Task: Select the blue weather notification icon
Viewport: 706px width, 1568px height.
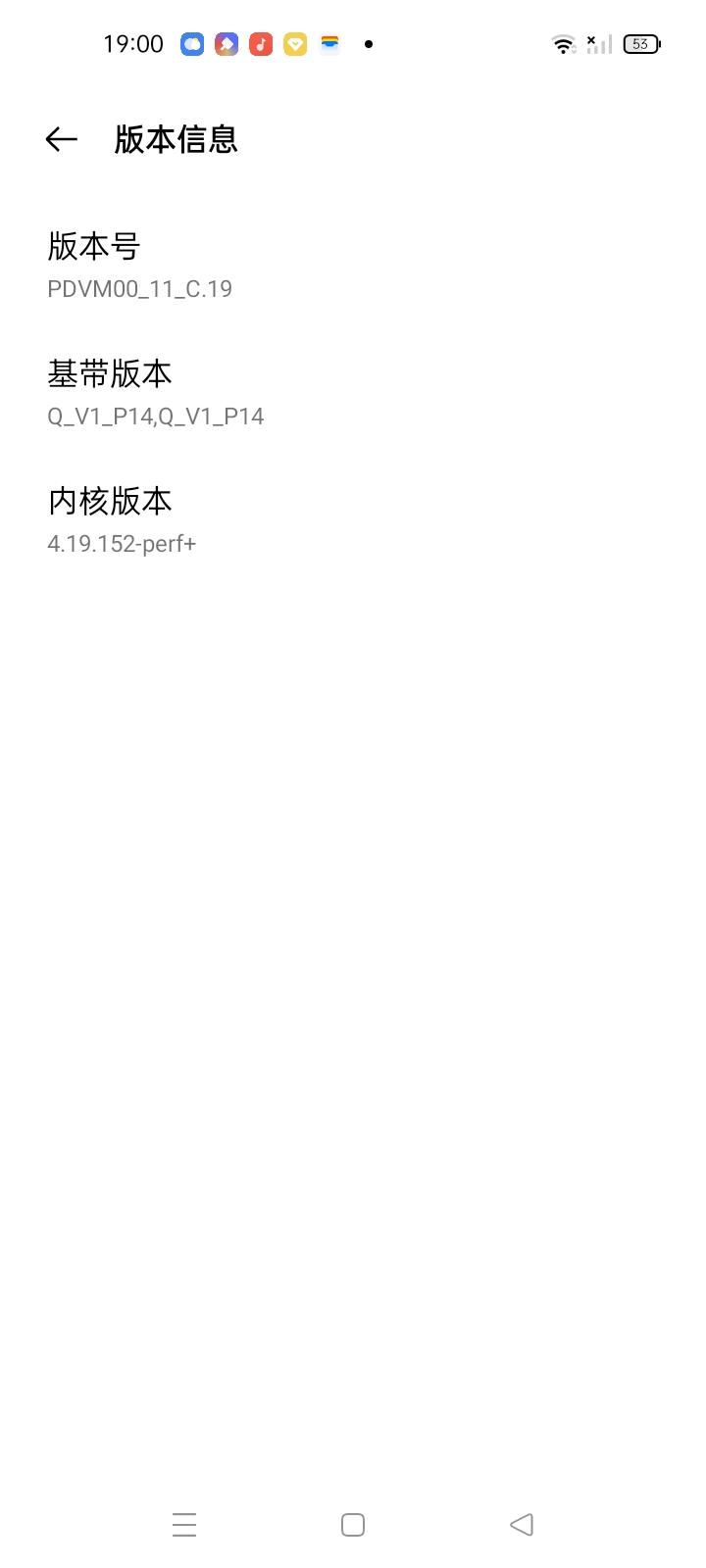Action: (191, 43)
